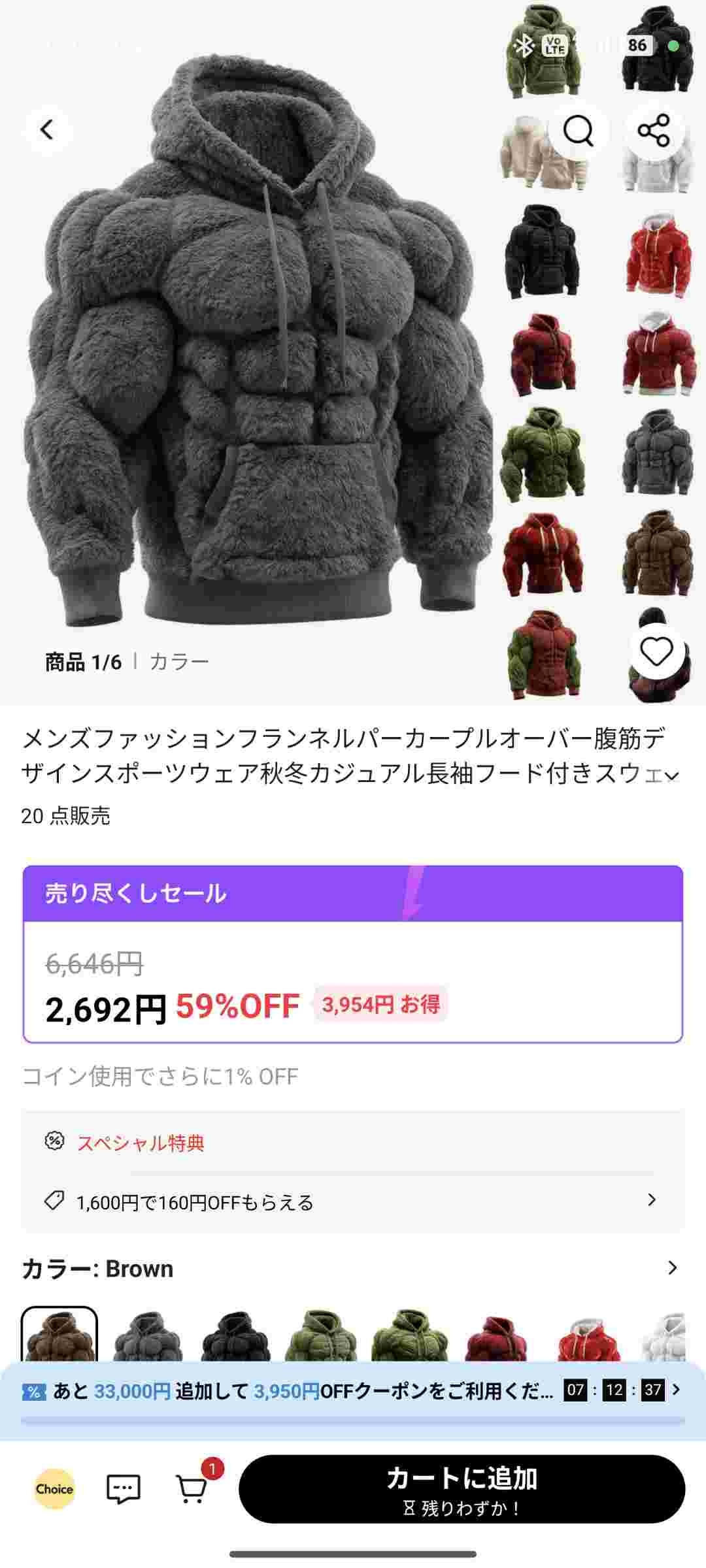This screenshot has width=706, height=1568.
Task: Open the 3,950円OFF coupon banner
Action: point(353,1390)
